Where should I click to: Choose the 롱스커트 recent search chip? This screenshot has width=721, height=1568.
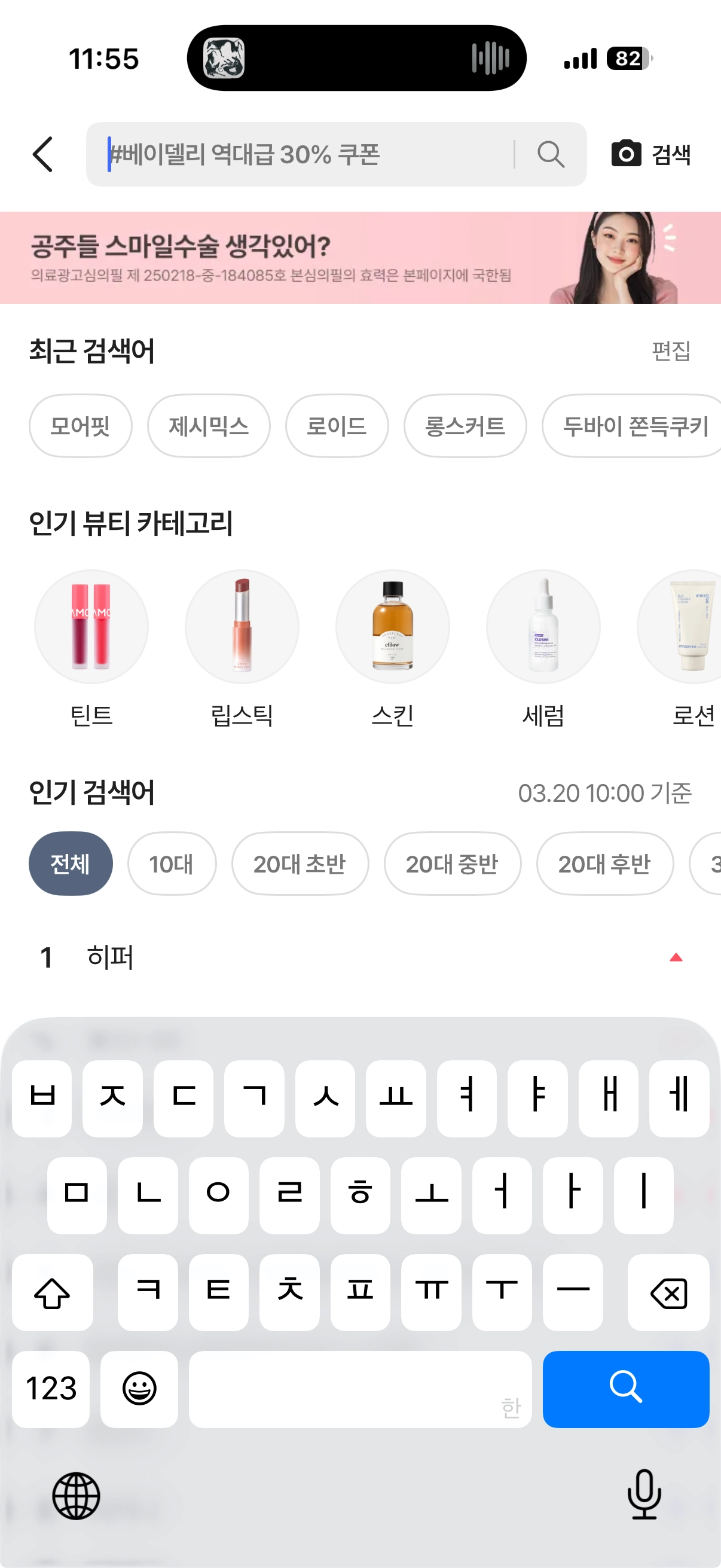pyautogui.click(x=465, y=425)
